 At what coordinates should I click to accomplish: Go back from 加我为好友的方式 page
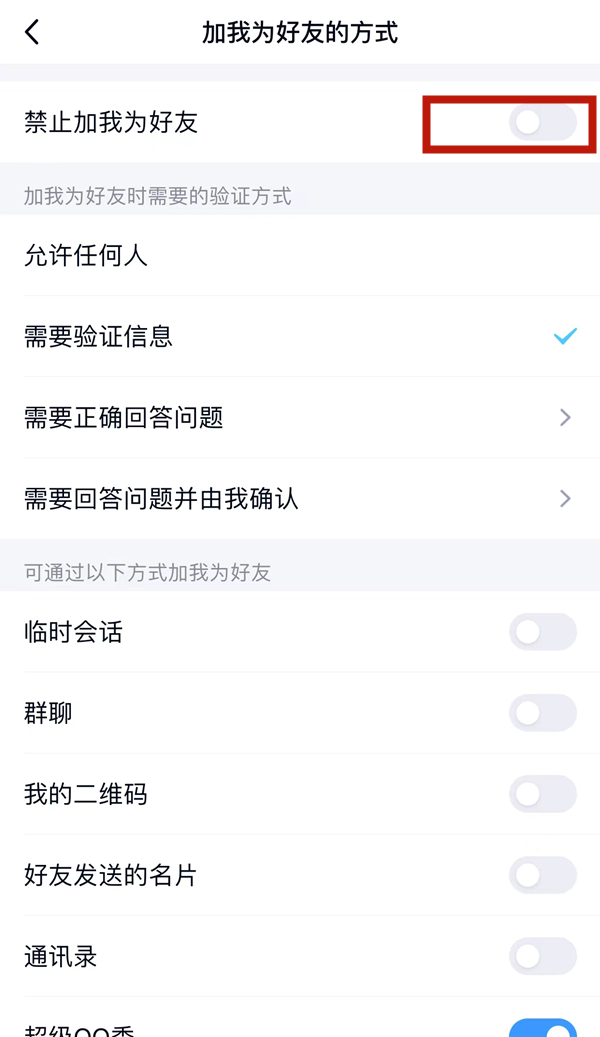click(32, 32)
